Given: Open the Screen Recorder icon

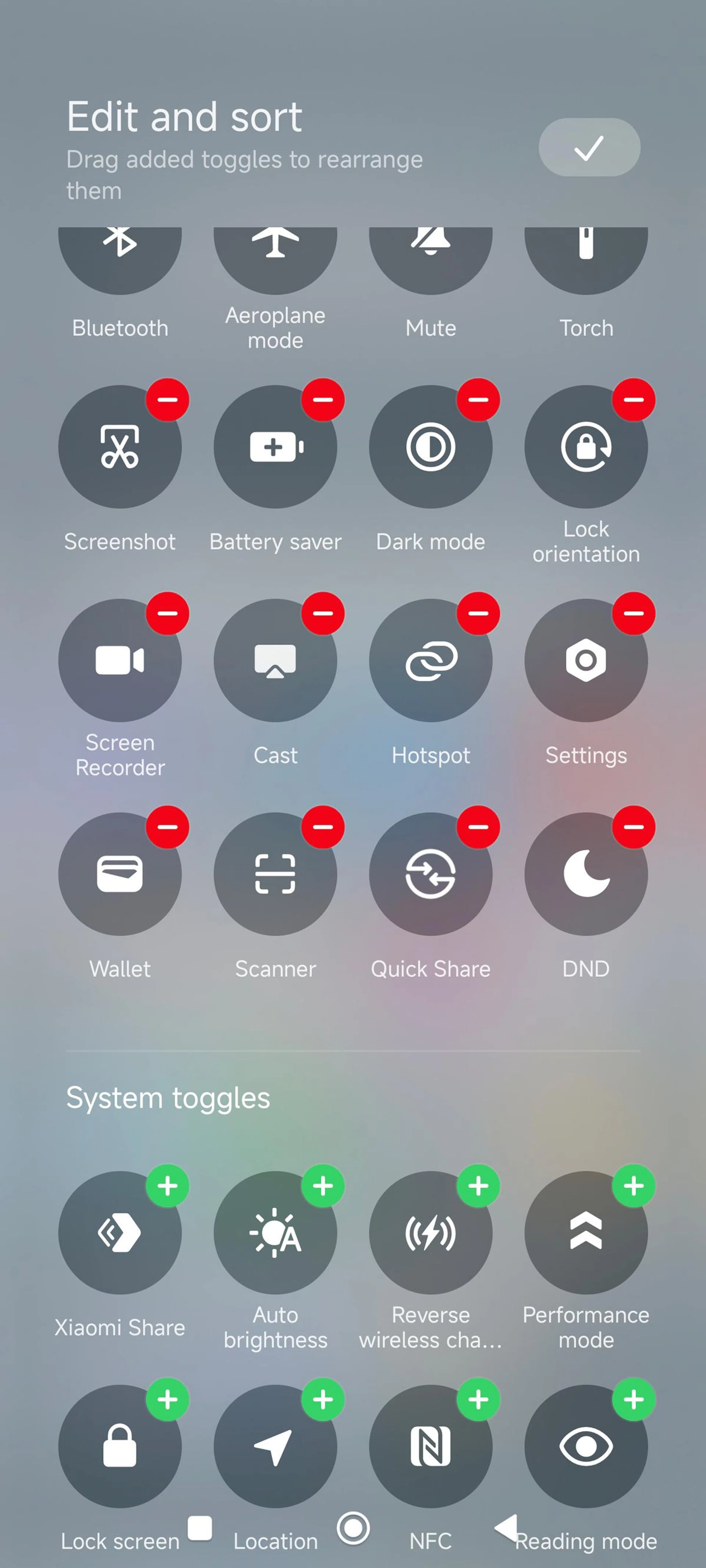Looking at the screenshot, I should tap(120, 661).
